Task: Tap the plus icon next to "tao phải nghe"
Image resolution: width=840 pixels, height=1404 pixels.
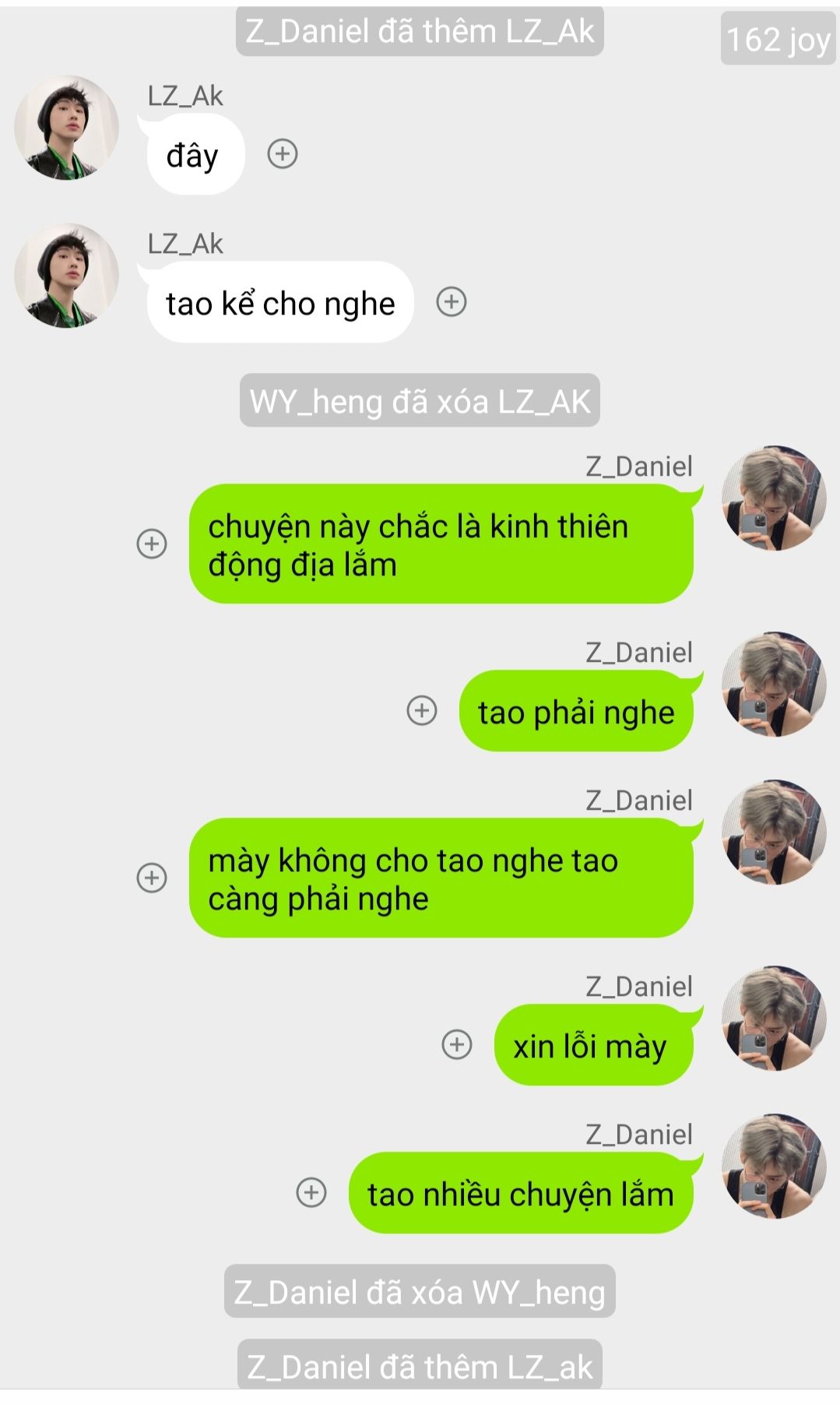Action: click(422, 710)
